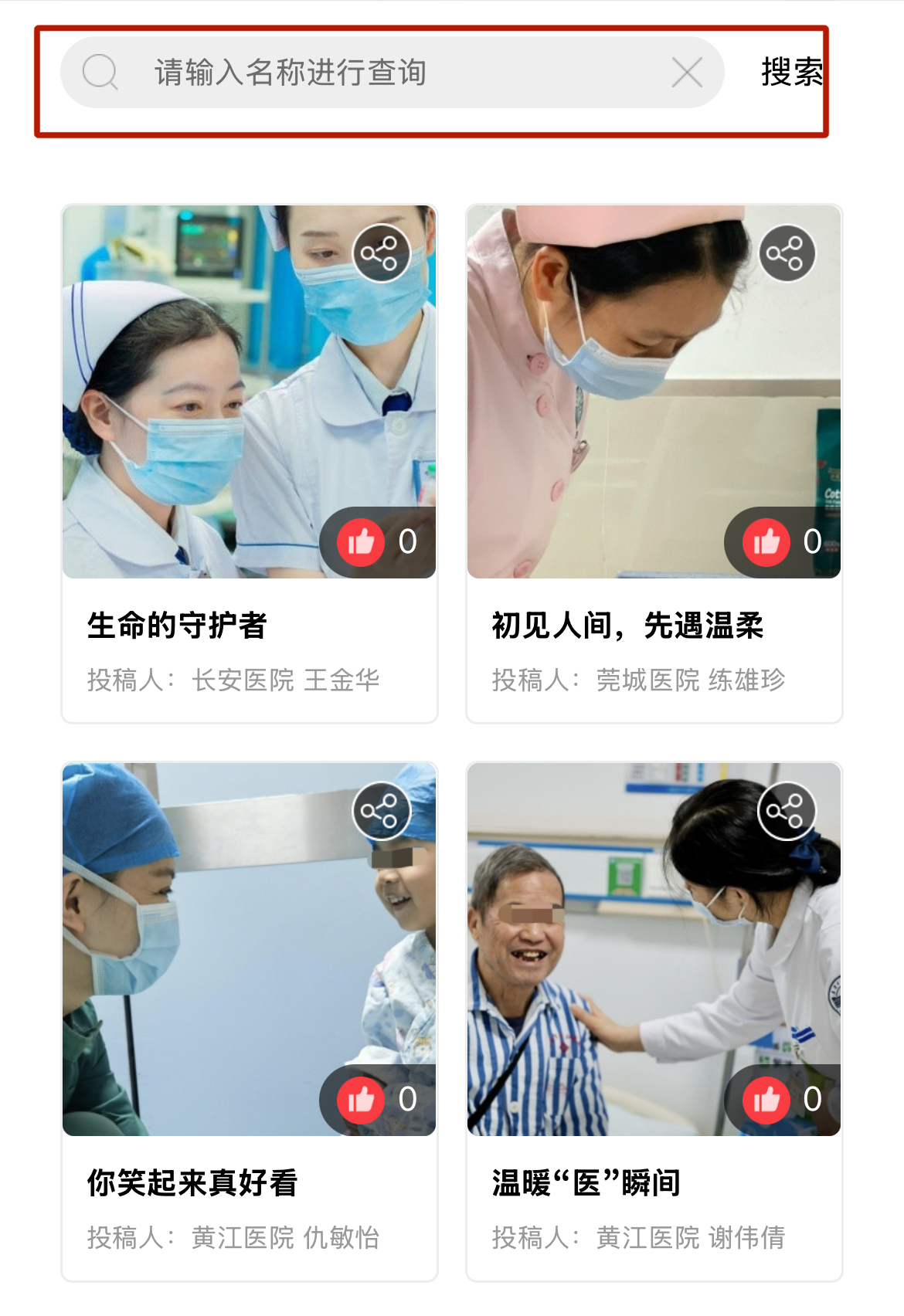Like the 温暖“医”瞬间 photo
The image size is (904, 1316).
pos(766,1100)
